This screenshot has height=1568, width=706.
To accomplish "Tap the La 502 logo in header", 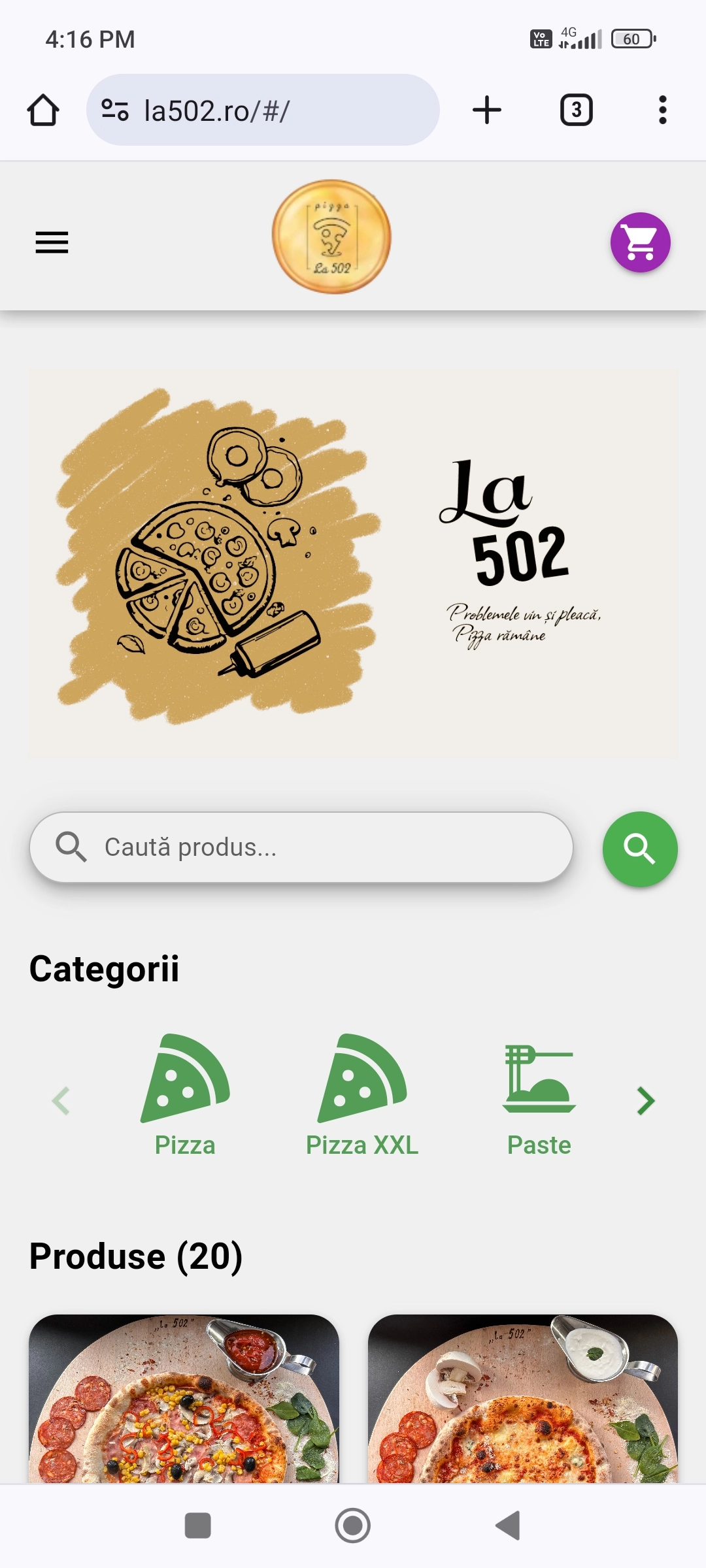I will pyautogui.click(x=331, y=237).
